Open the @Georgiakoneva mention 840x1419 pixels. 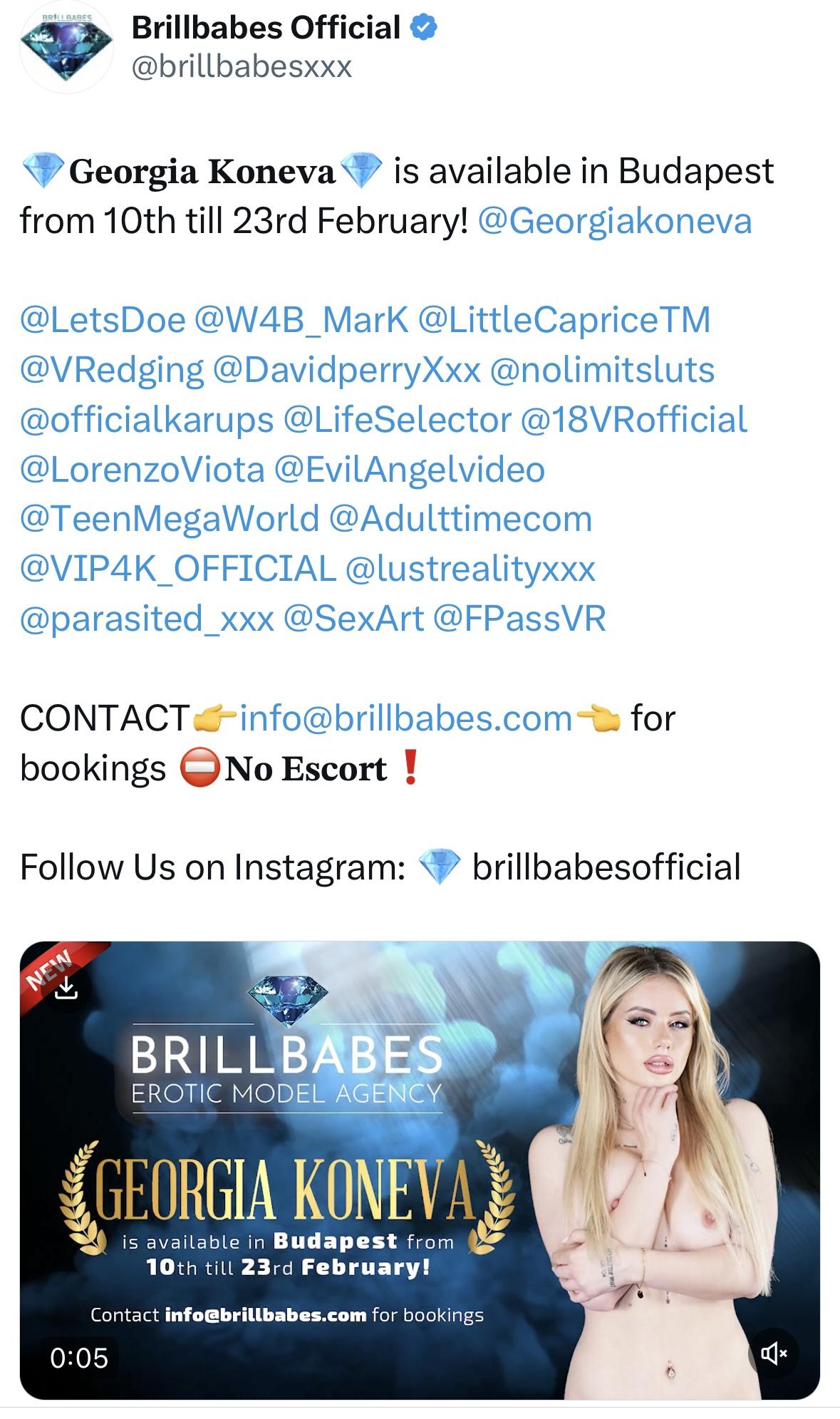[615, 221]
